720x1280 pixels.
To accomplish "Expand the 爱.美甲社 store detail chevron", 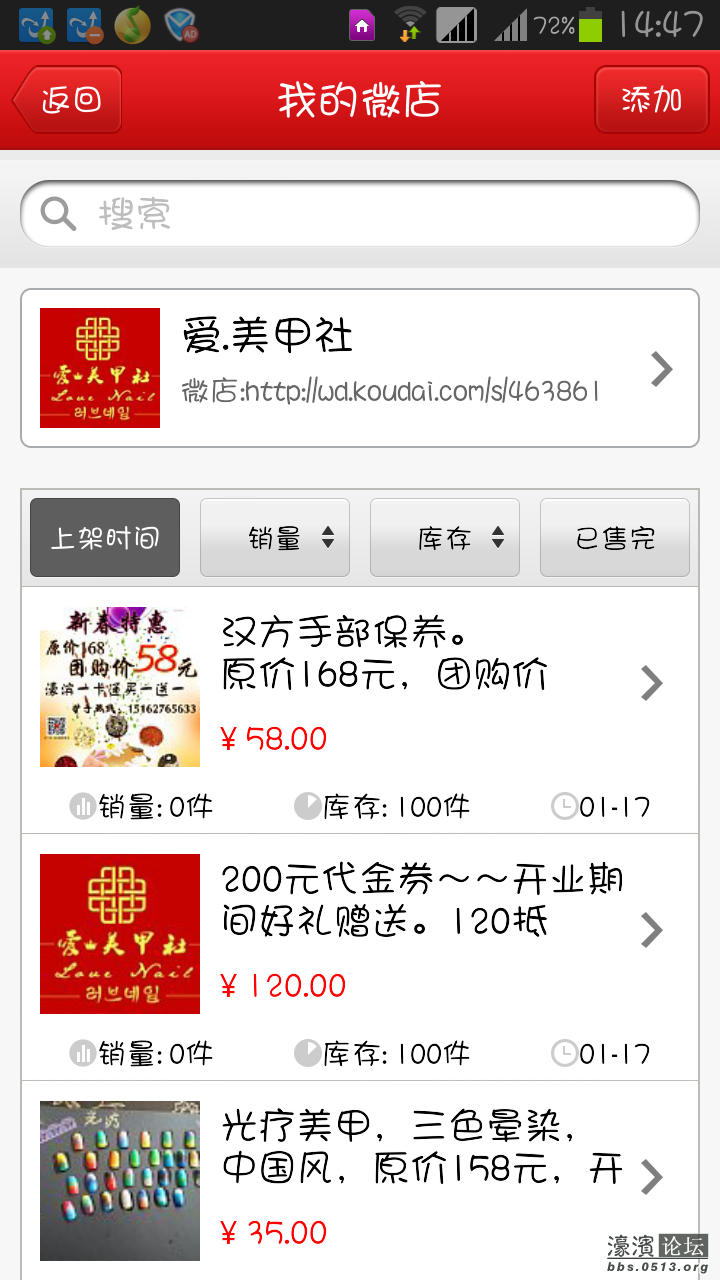I will tap(661, 368).
